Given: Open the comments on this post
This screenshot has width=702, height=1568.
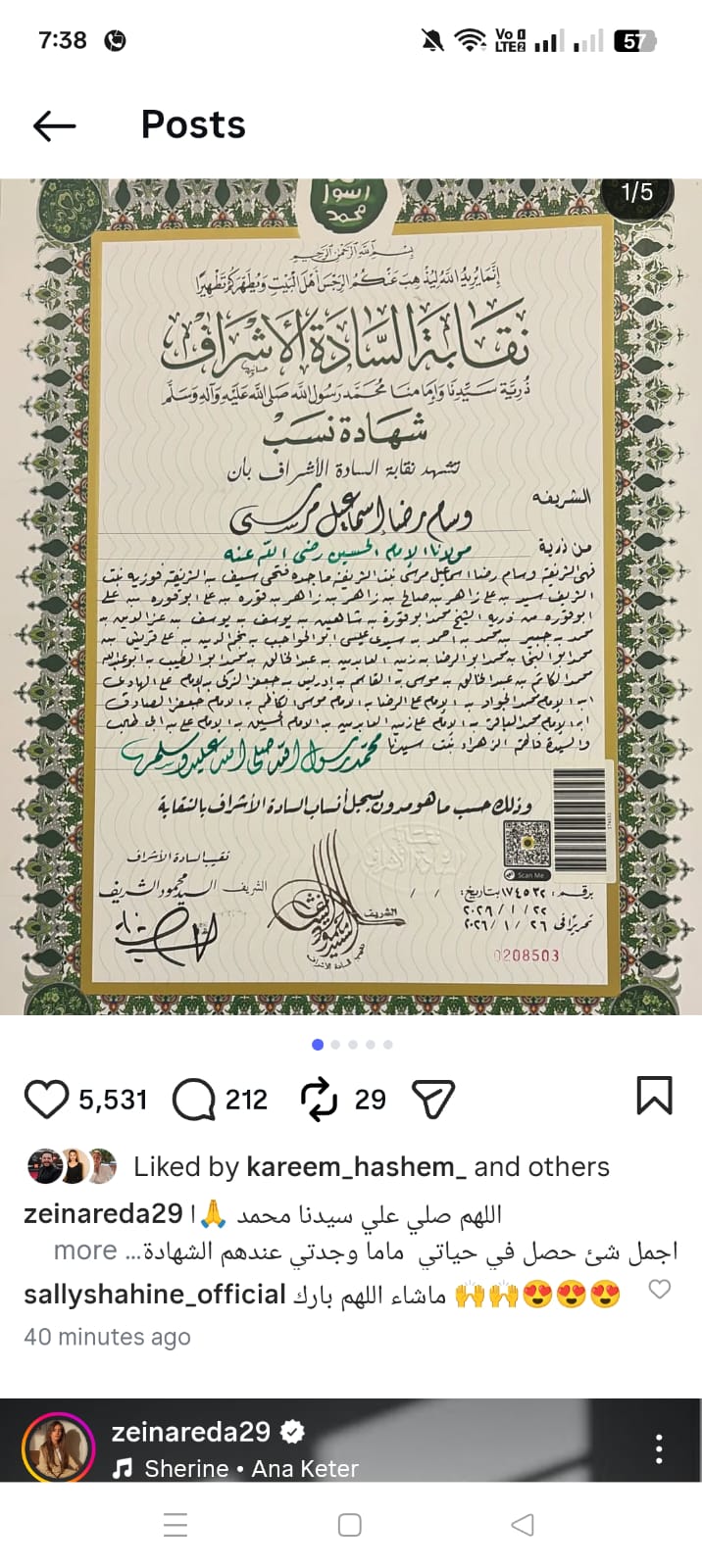Looking at the screenshot, I should click(194, 1099).
